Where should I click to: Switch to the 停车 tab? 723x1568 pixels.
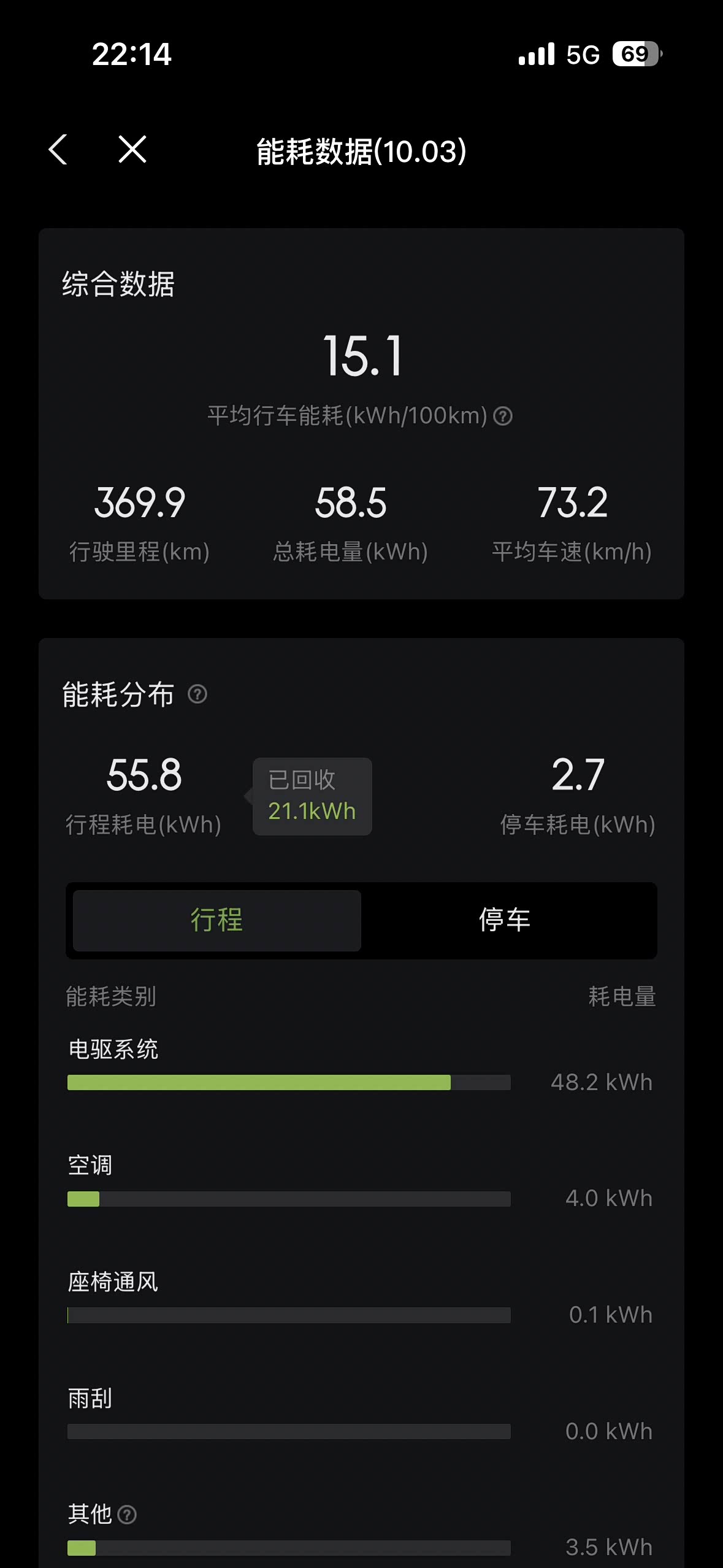[505, 920]
